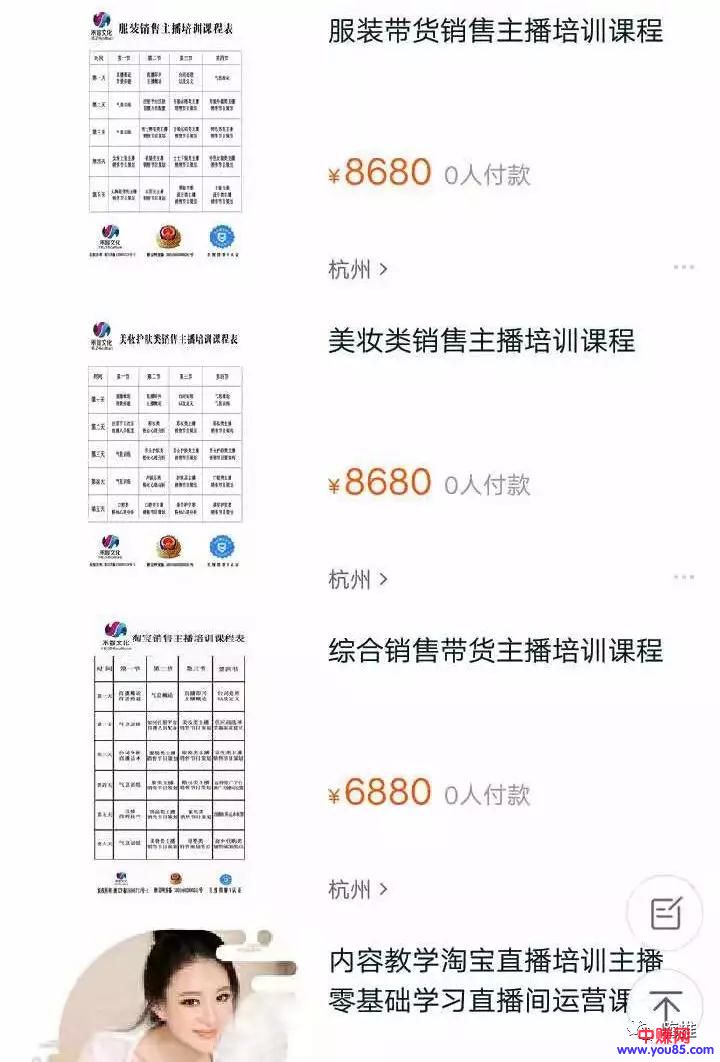Open 美妆类销售主播培训课程 listing
Viewport: 720px width, 1062px height.
pos(481,340)
